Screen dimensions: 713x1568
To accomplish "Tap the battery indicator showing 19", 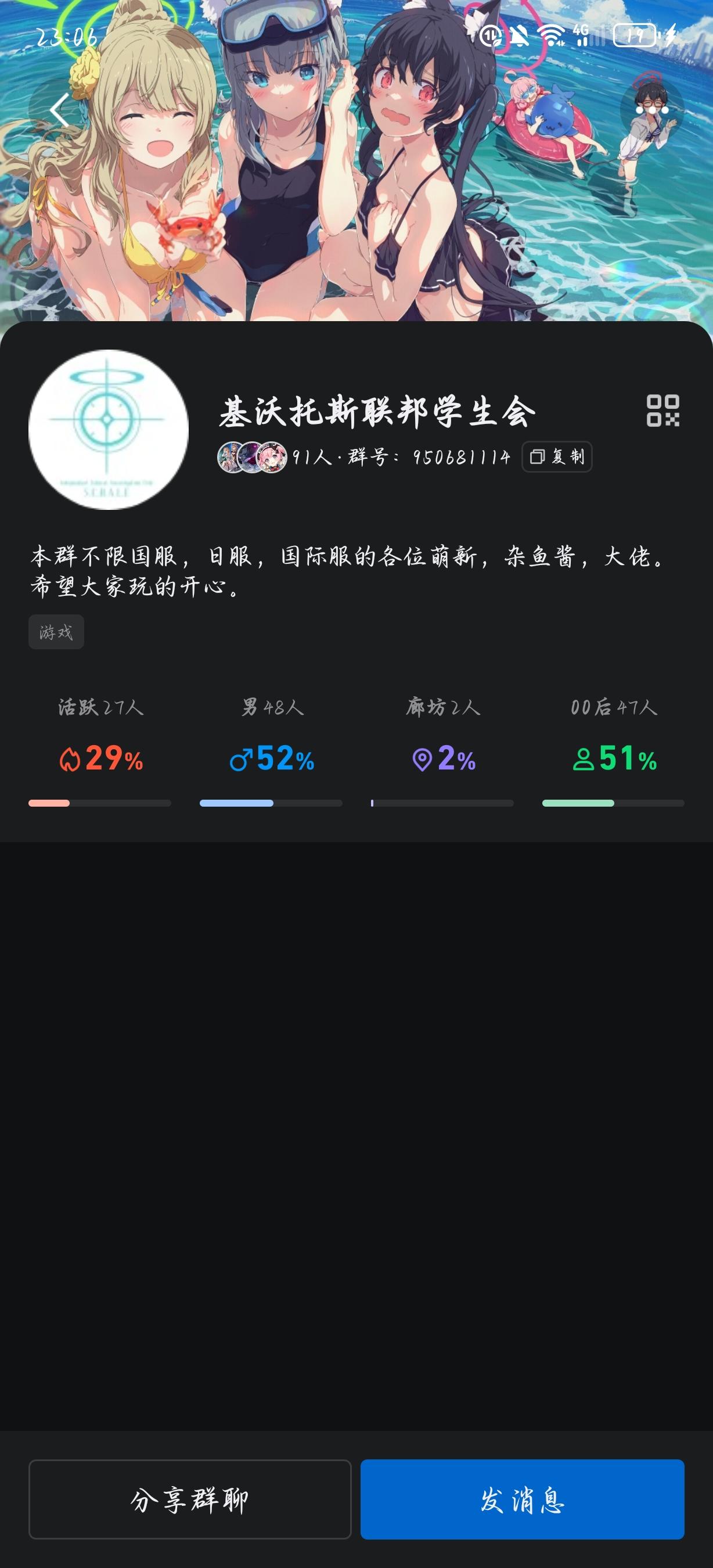I will [635, 37].
